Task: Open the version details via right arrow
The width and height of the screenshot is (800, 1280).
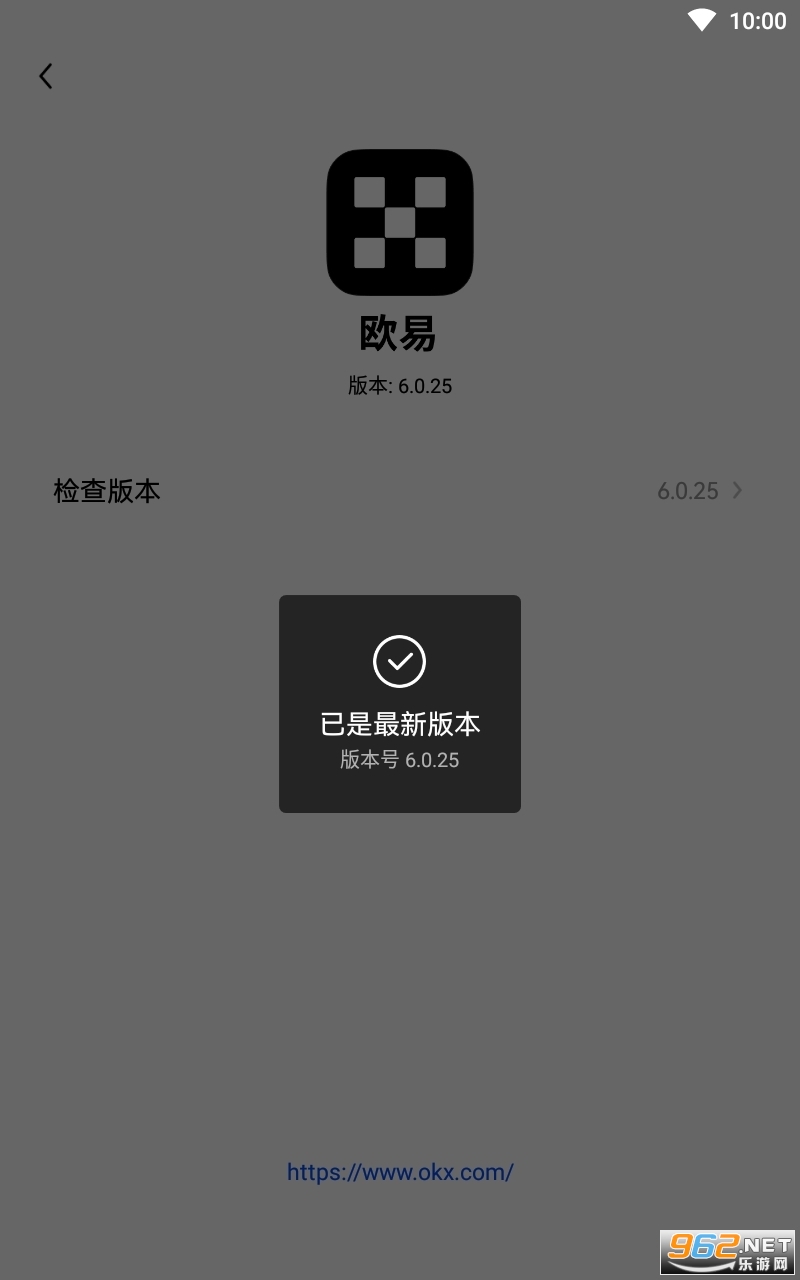Action: 738,491
